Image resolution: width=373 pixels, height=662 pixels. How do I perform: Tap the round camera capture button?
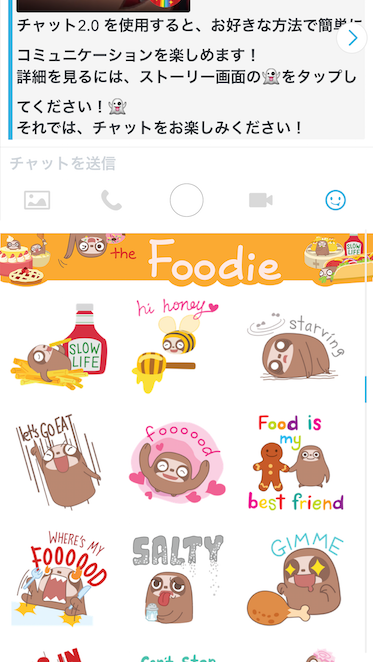point(187,200)
